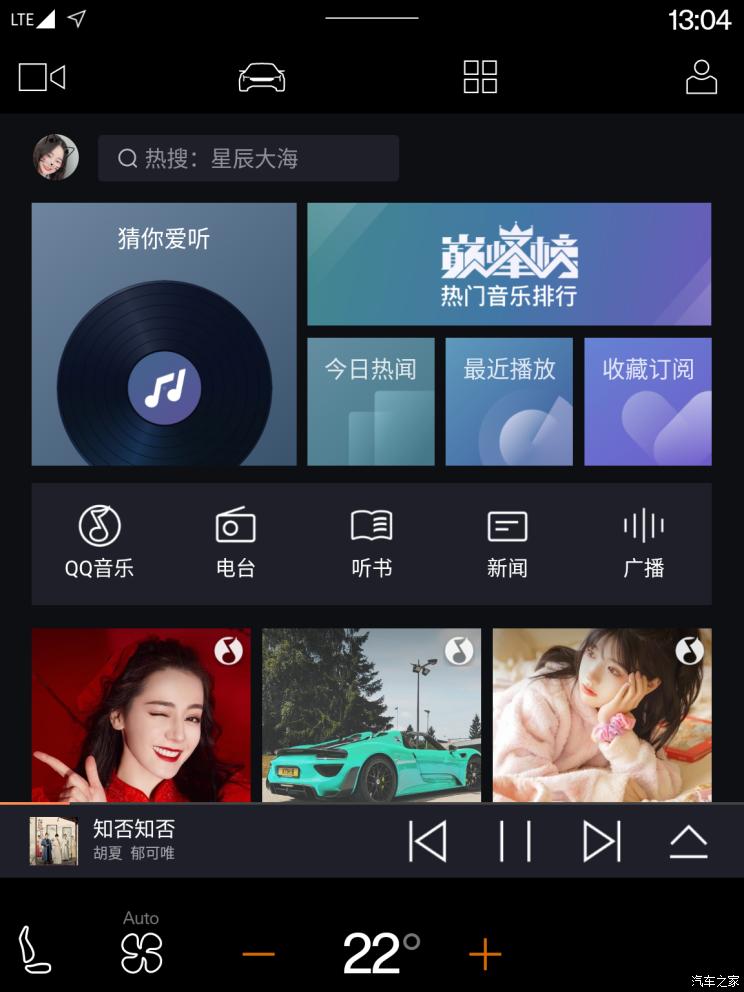
Task: Select the video camera icon top left
Action: (x=41, y=76)
